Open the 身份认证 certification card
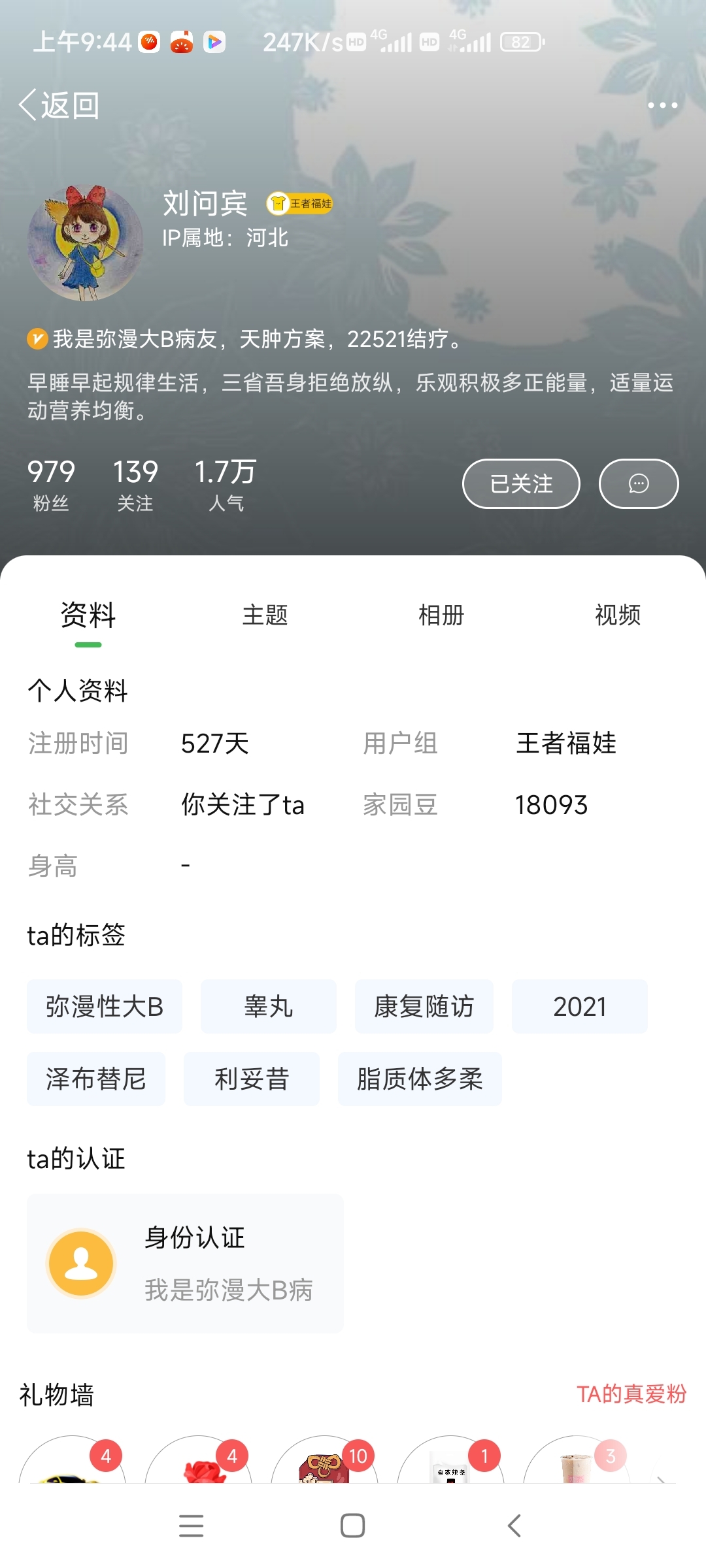Screen dimensions: 706x1568 (x=185, y=1263)
